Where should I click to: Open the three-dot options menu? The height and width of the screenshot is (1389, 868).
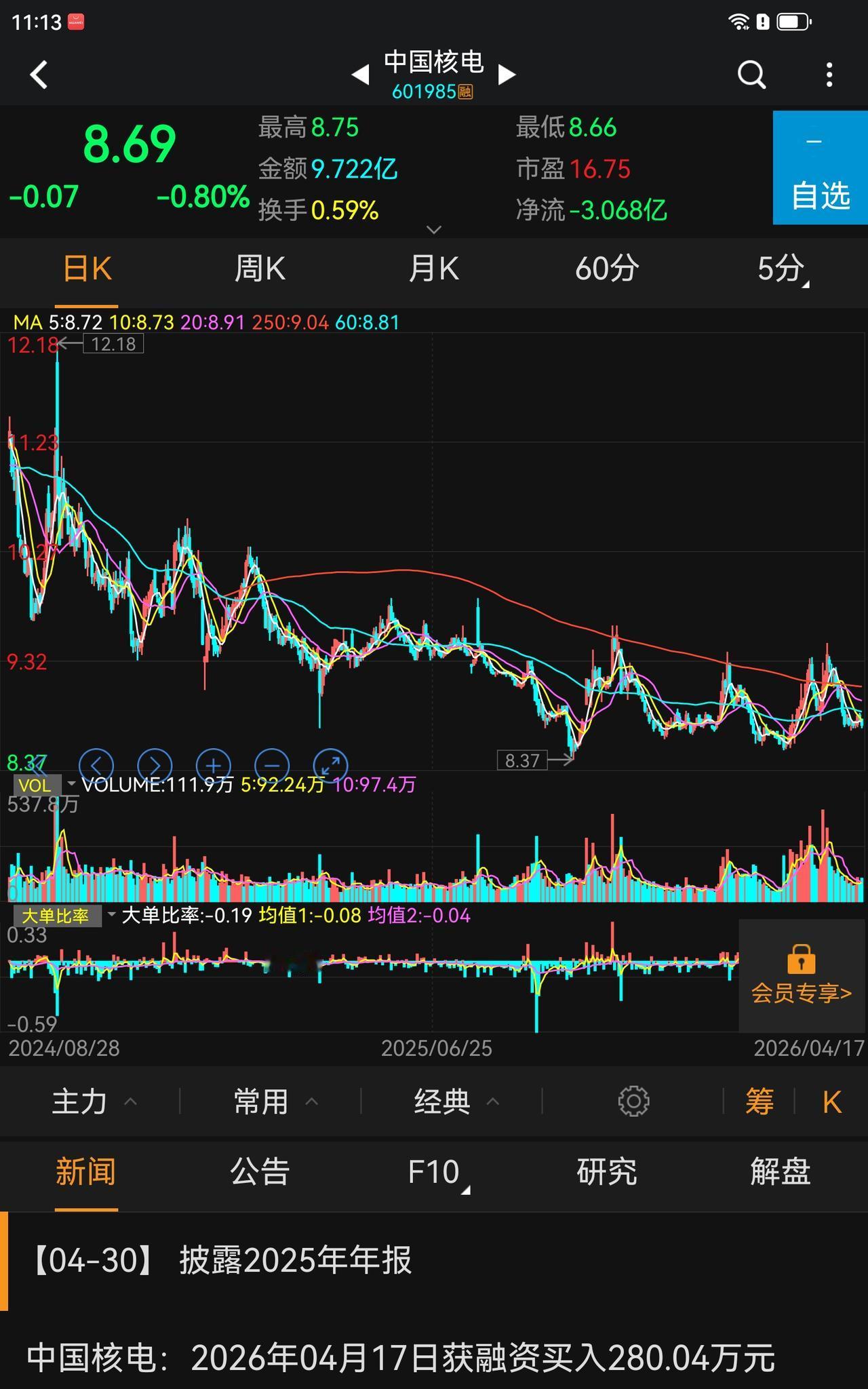click(x=828, y=73)
